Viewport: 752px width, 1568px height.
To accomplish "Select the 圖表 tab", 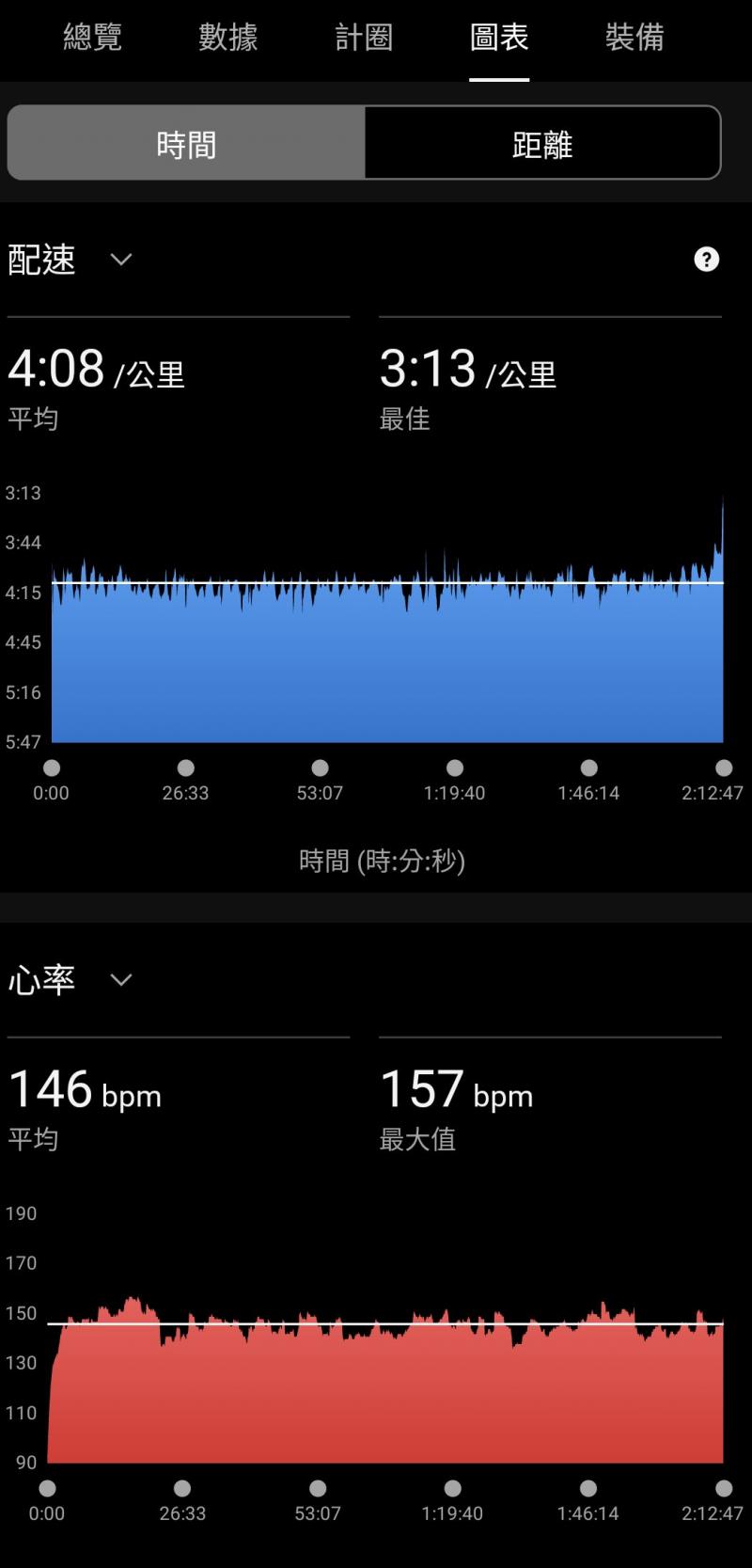I will tap(499, 38).
